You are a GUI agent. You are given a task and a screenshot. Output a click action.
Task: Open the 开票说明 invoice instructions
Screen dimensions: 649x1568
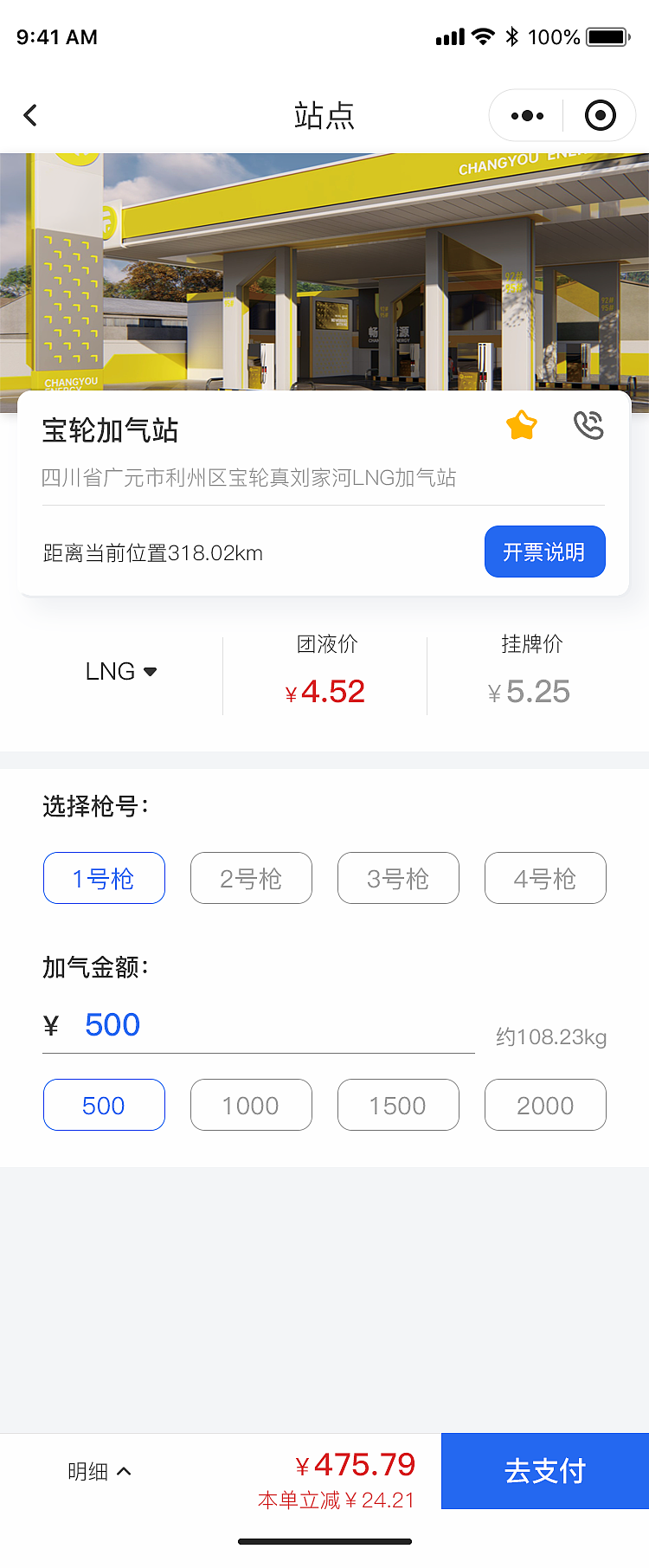pos(544,552)
